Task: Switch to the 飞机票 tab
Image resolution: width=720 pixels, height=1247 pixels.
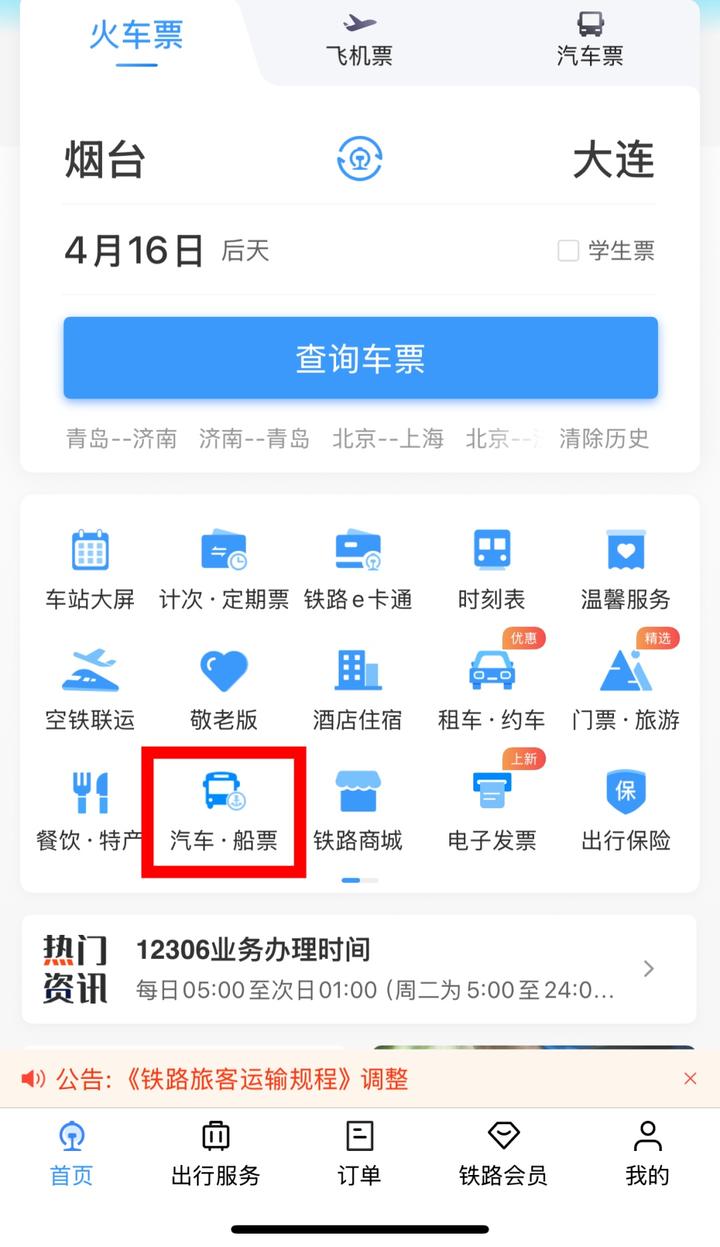Action: (x=359, y=40)
